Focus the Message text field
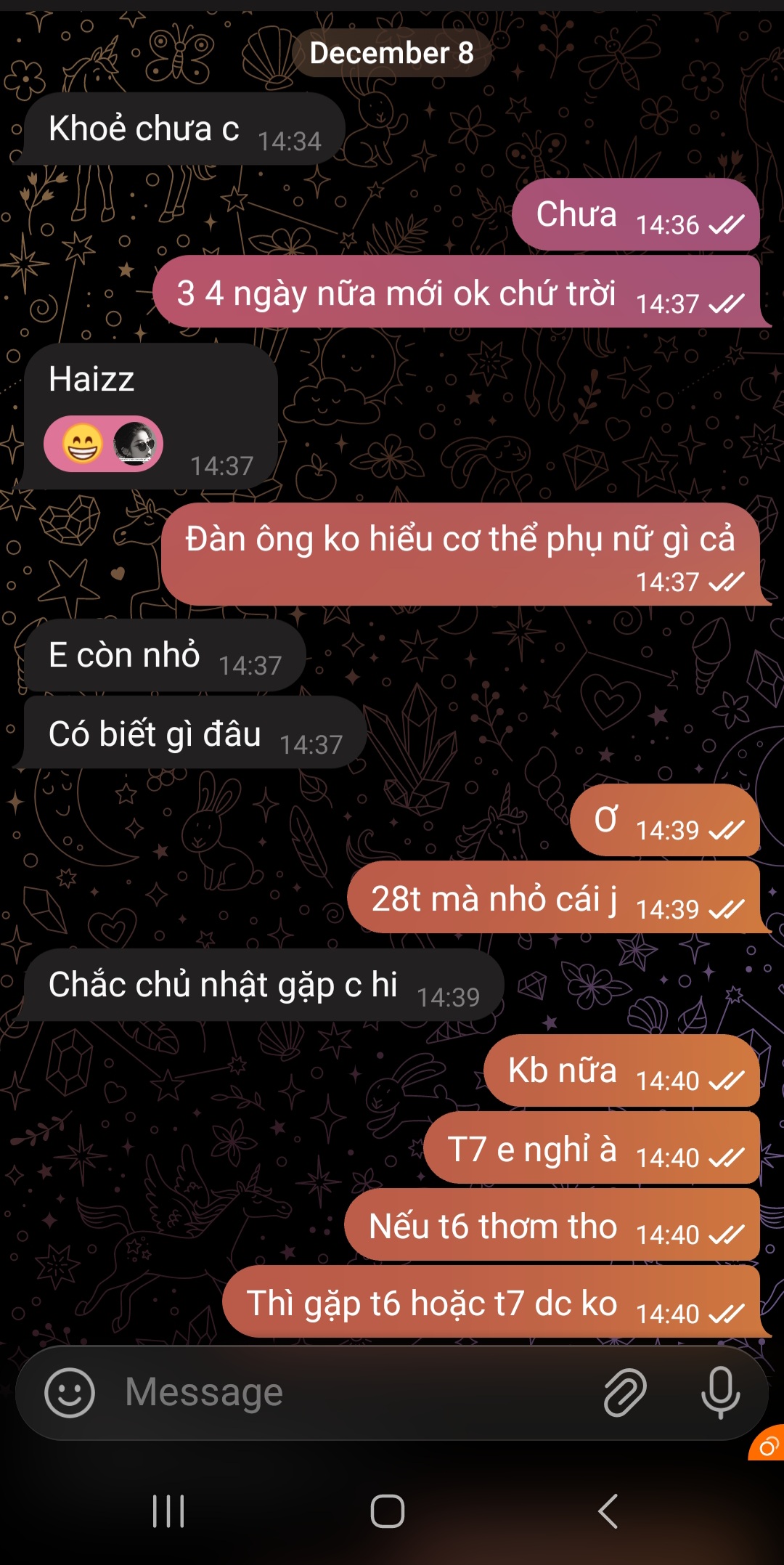This screenshot has width=784, height=1565. pyautogui.click(x=348, y=1392)
